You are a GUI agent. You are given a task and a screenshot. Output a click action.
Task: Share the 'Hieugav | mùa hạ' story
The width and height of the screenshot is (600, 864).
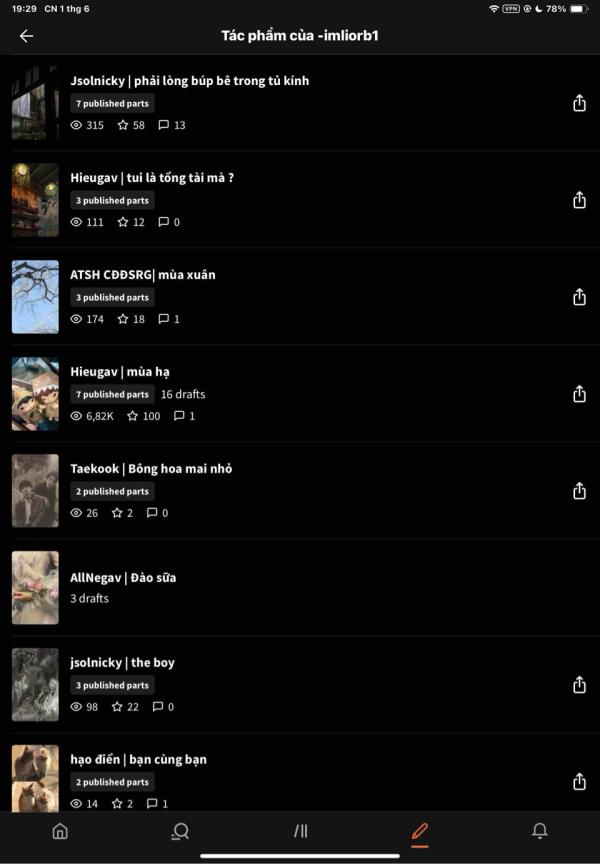(579, 394)
